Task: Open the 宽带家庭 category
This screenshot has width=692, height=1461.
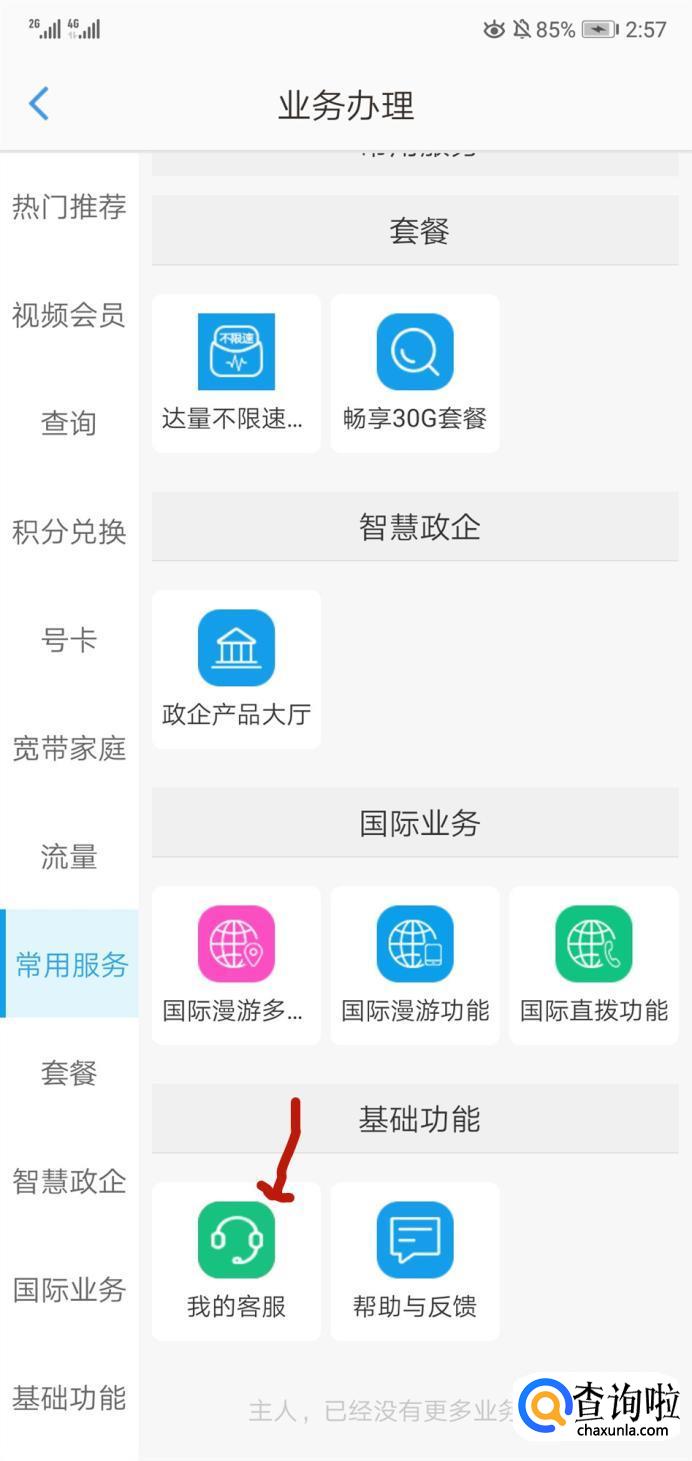Action: pyautogui.click(x=69, y=747)
